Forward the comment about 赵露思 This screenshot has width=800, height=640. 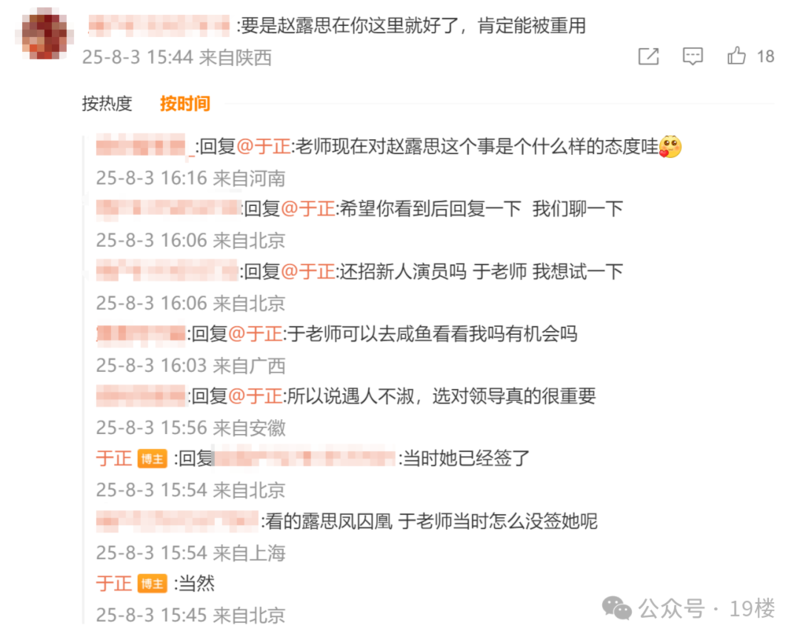(x=648, y=57)
